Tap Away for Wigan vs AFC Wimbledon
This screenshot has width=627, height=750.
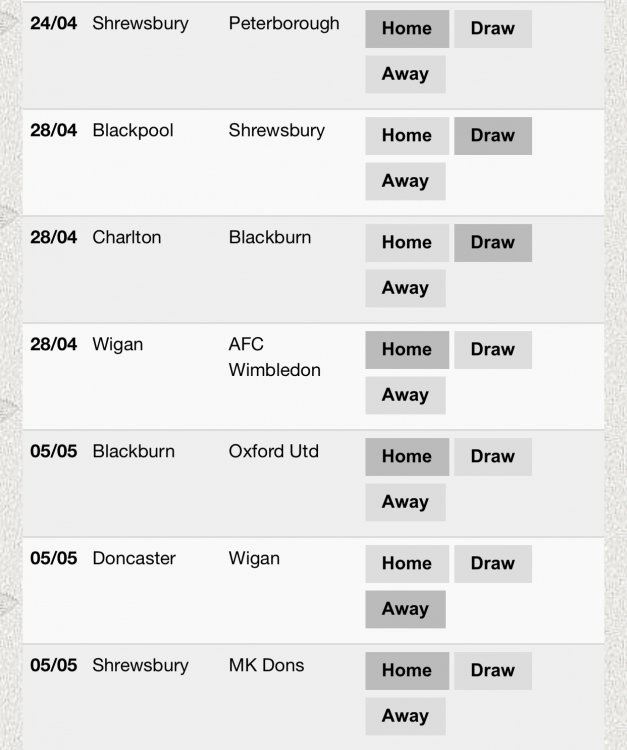tap(405, 395)
